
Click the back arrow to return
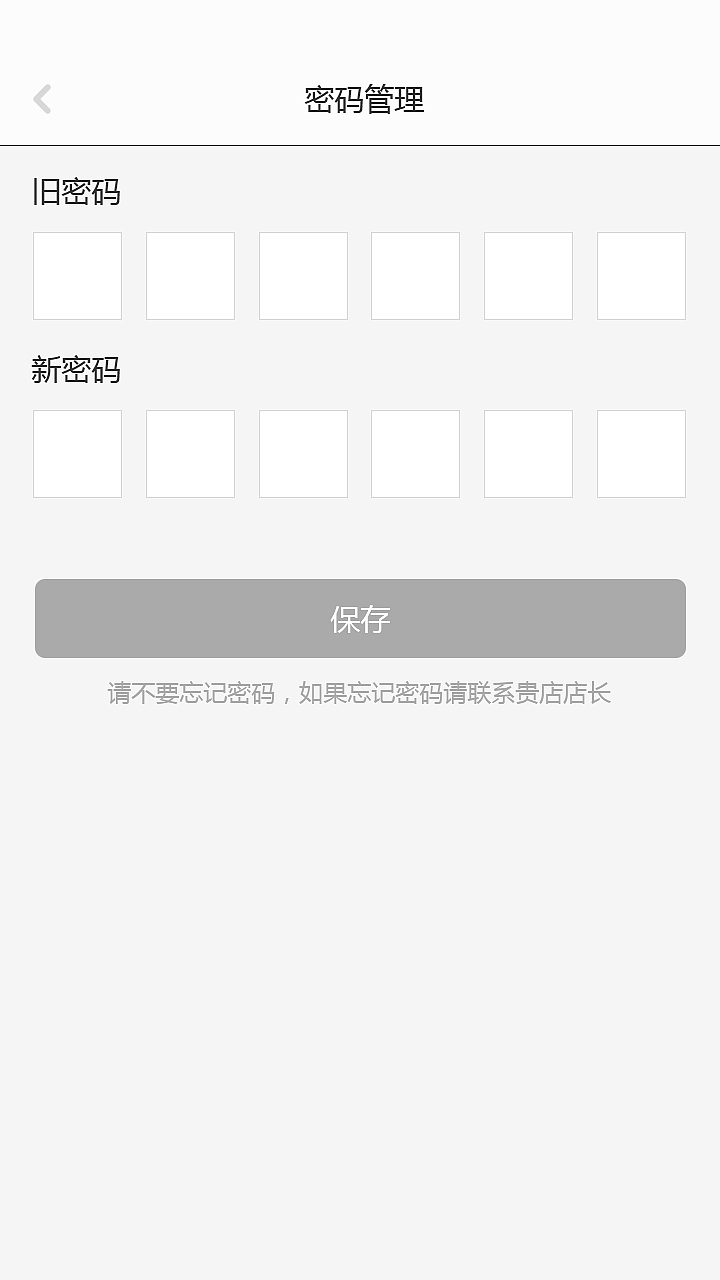click(42, 100)
